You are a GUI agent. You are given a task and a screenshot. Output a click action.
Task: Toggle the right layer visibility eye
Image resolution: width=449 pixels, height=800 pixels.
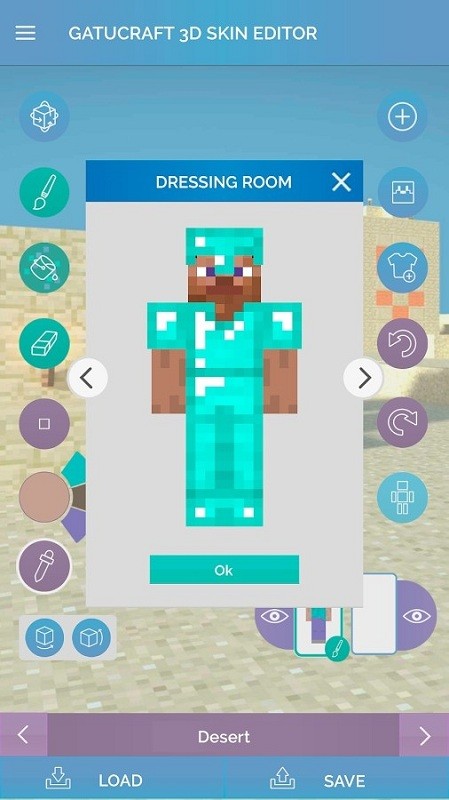[417, 616]
